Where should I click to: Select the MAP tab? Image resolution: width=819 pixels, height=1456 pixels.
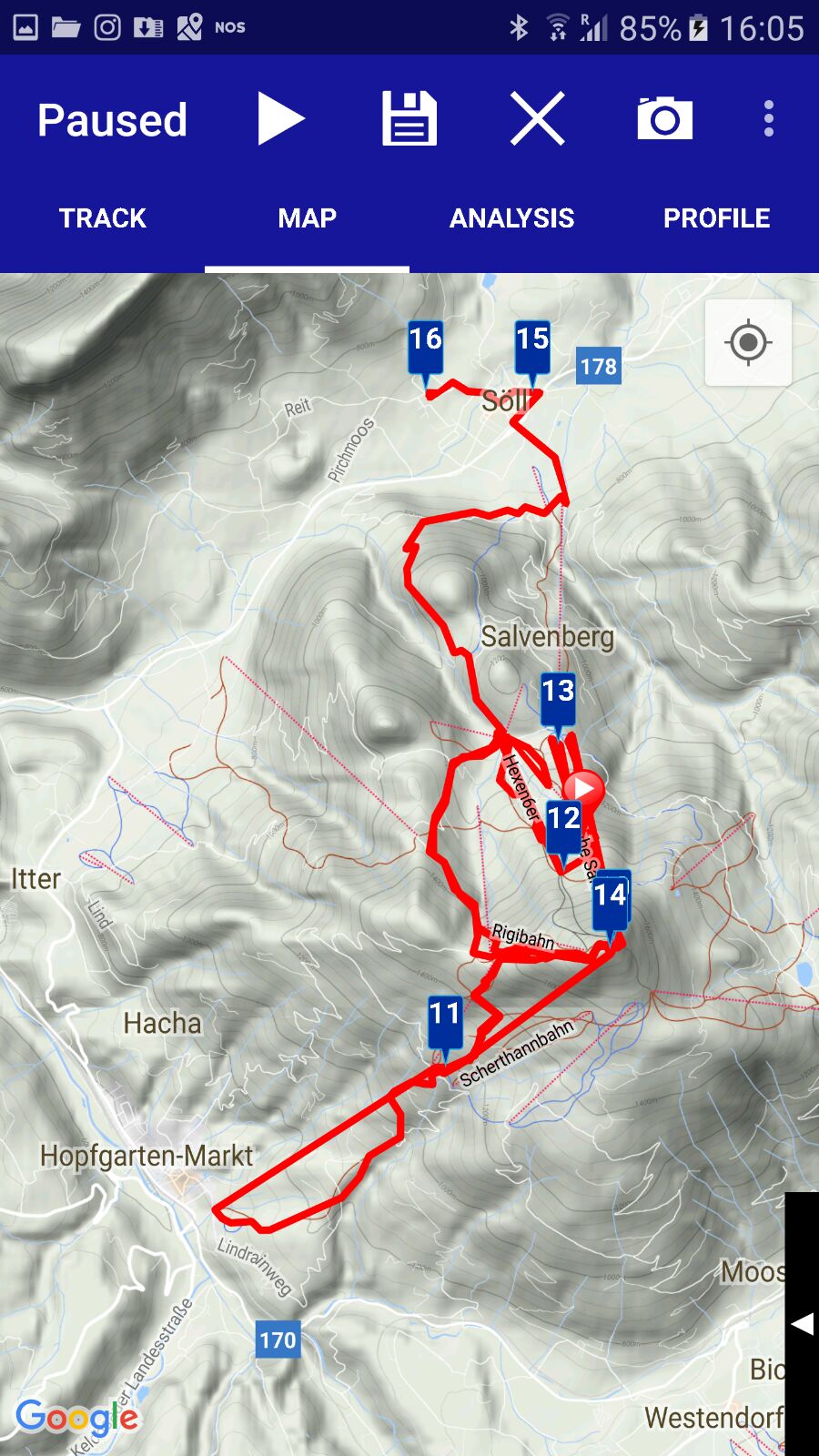click(307, 218)
